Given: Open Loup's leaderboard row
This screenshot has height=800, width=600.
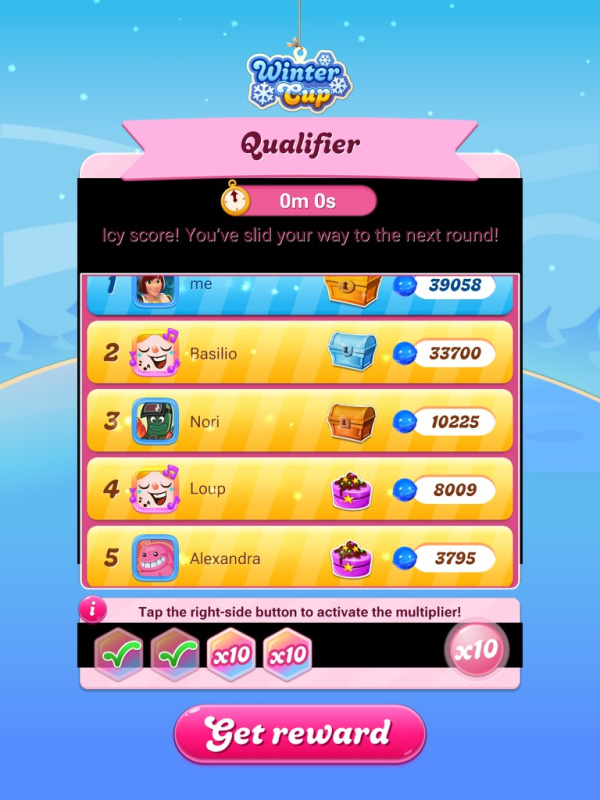Looking at the screenshot, I should tap(299, 489).
